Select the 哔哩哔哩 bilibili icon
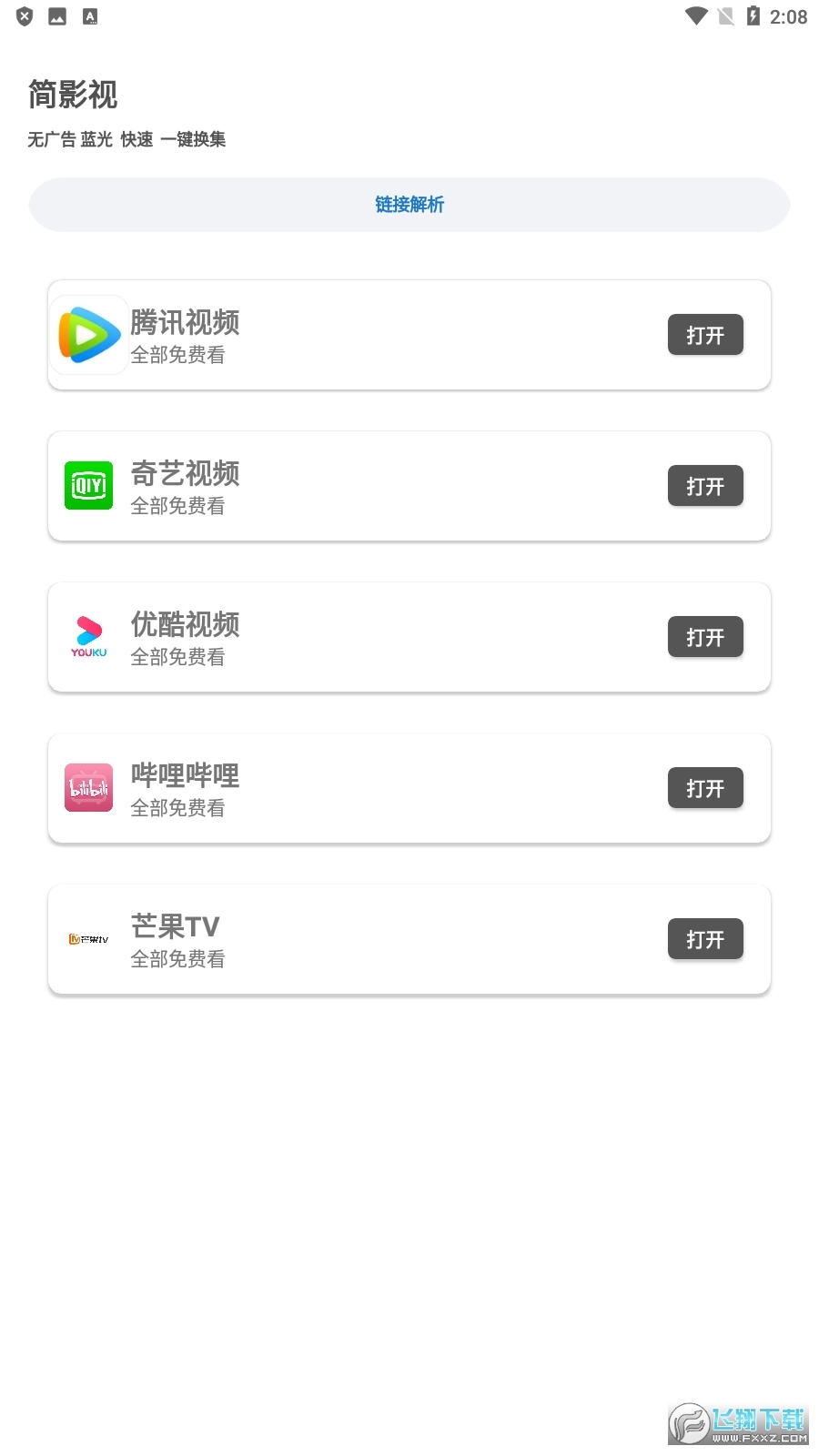Screen dimensions: 819x1456 pos(88,787)
